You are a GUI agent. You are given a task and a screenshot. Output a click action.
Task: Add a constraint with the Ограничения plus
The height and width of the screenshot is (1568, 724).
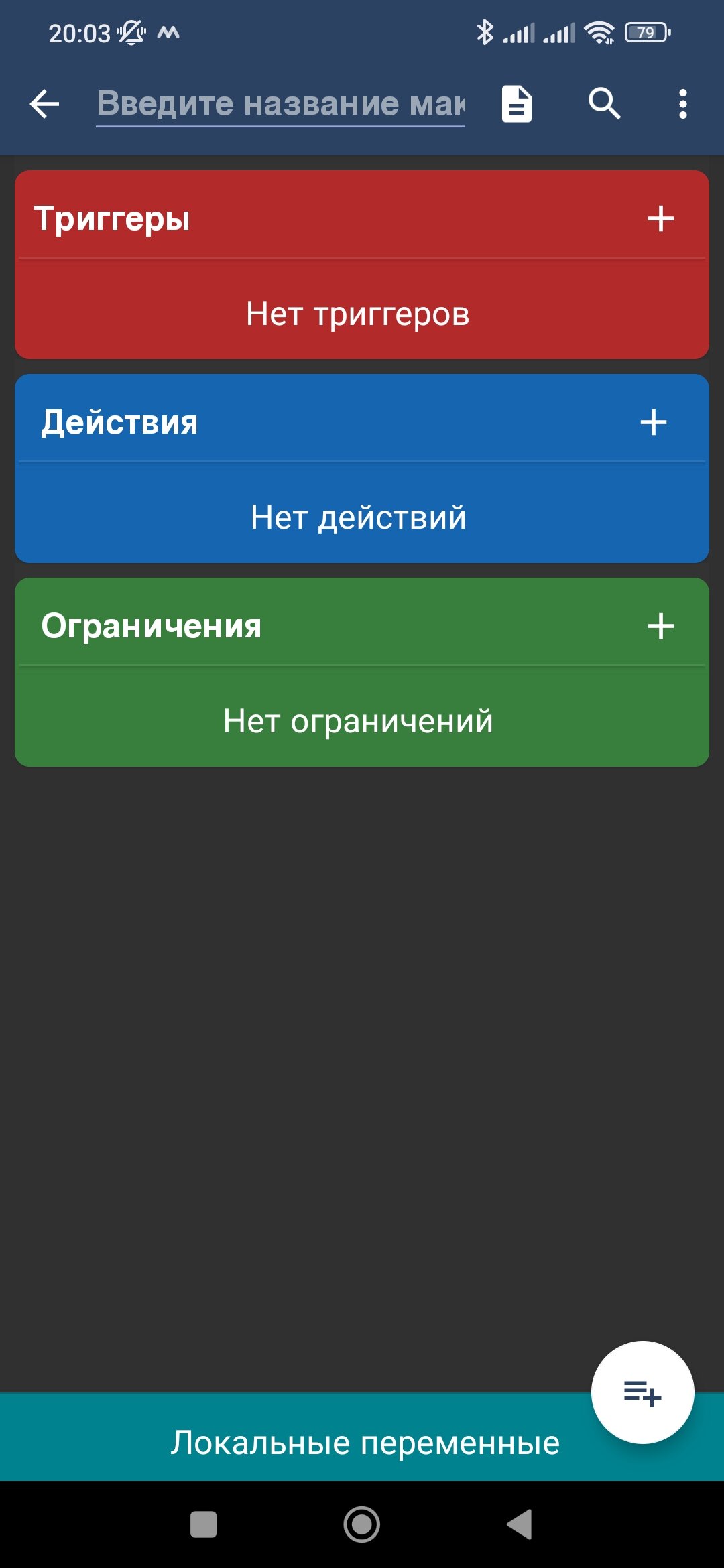(x=660, y=626)
